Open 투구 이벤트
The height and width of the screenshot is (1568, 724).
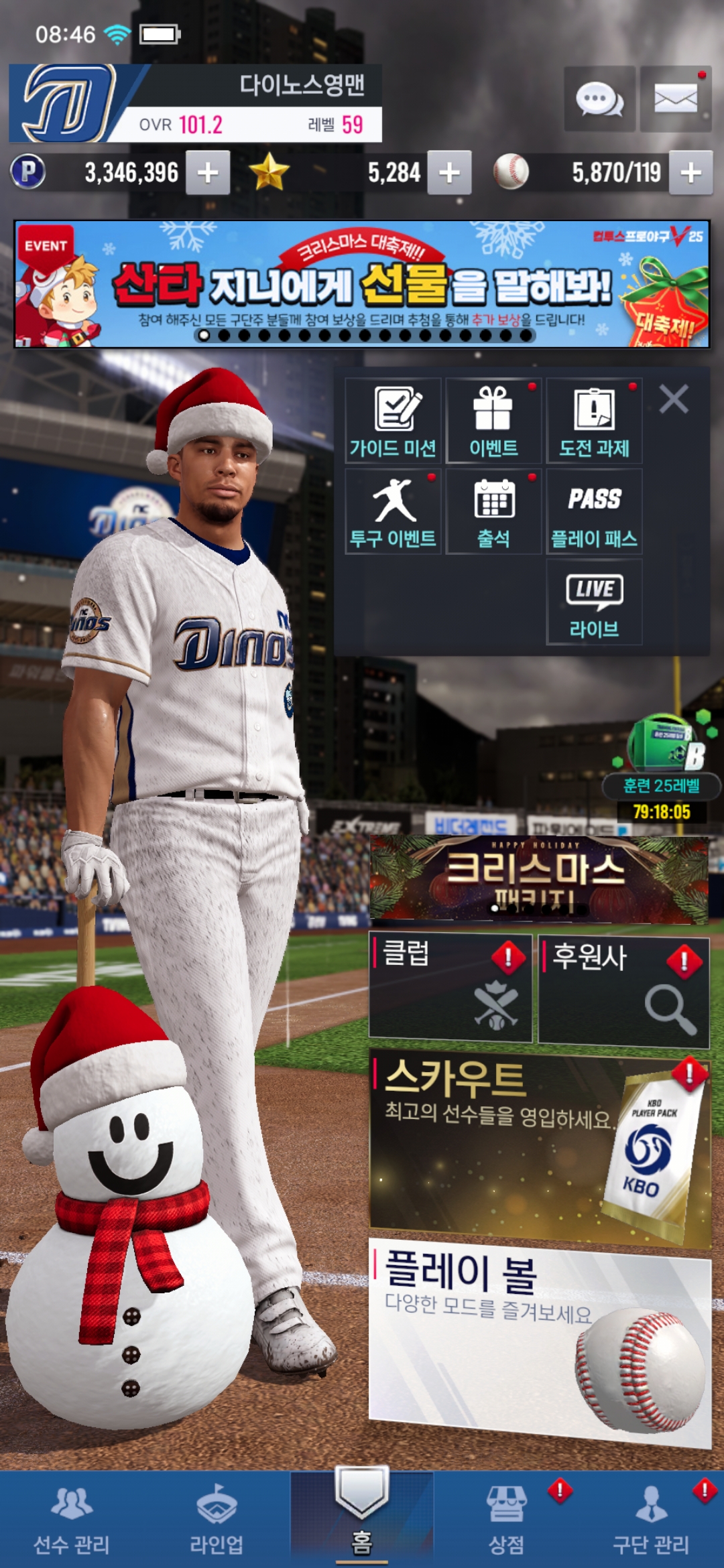coord(394,511)
